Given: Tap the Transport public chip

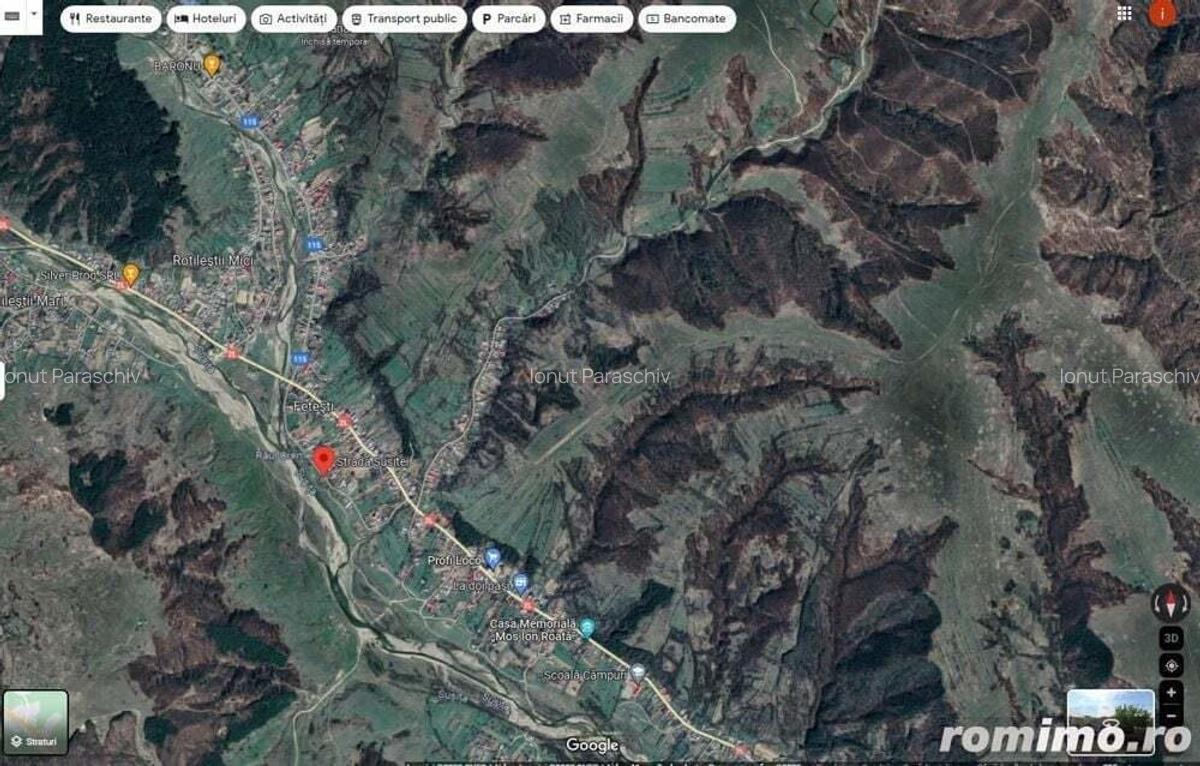Looking at the screenshot, I should point(403,19).
